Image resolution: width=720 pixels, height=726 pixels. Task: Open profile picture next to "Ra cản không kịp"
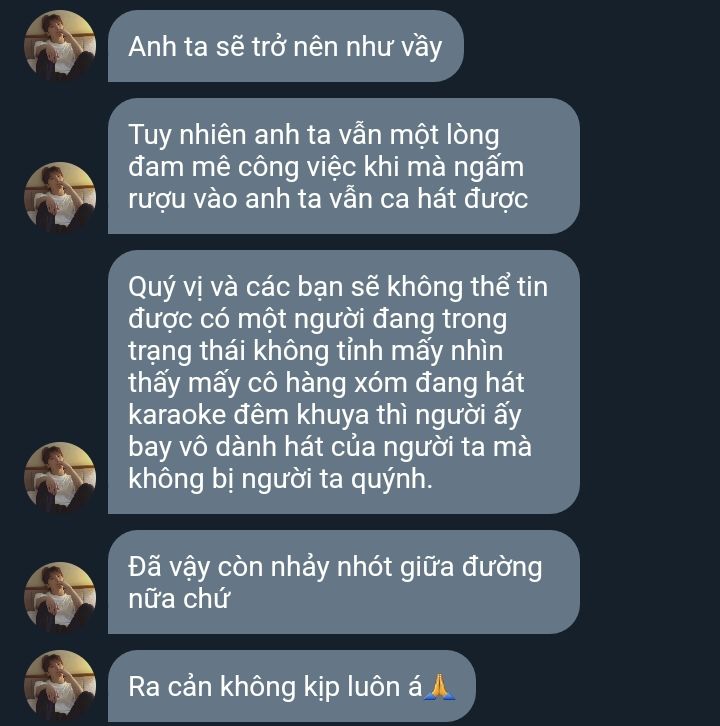60,686
